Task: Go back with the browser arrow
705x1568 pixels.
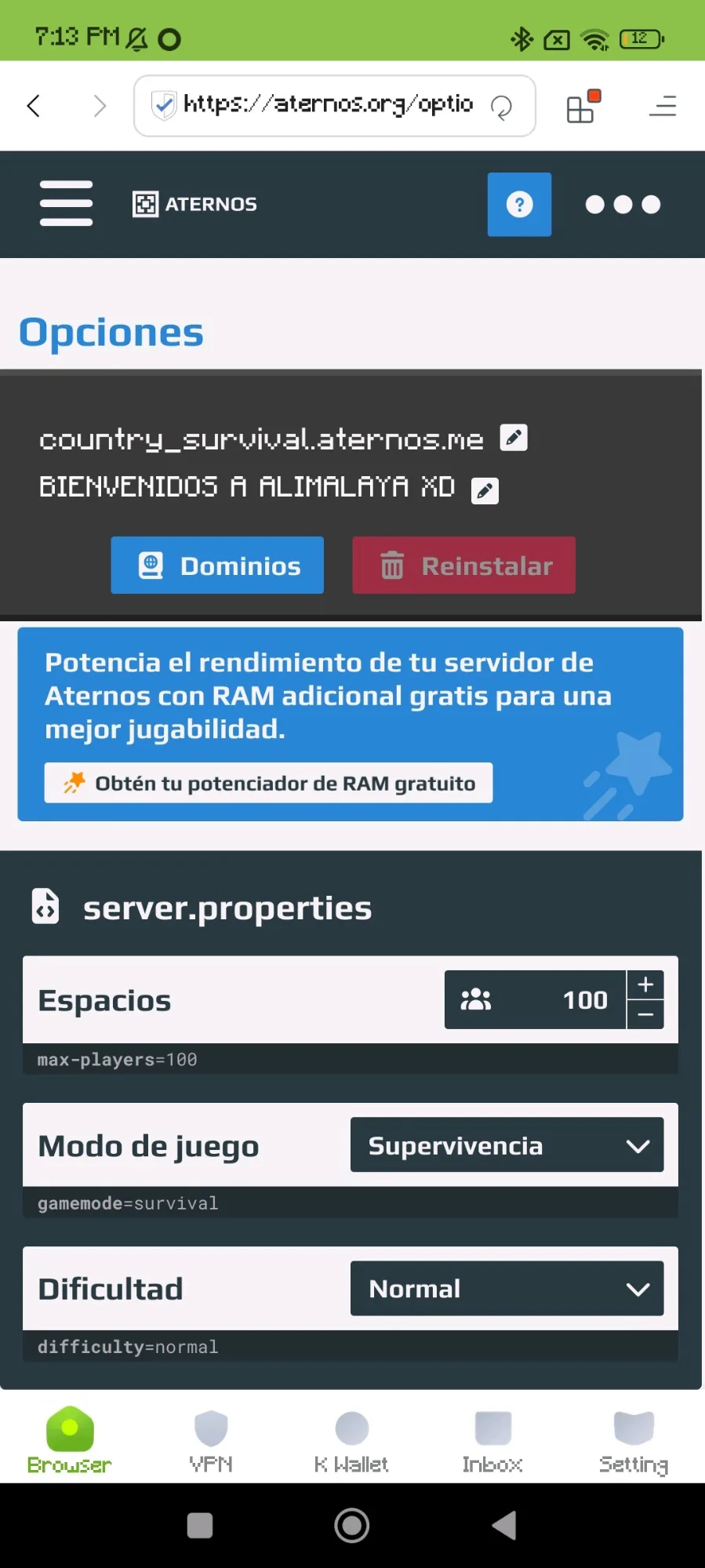Action: (33, 106)
